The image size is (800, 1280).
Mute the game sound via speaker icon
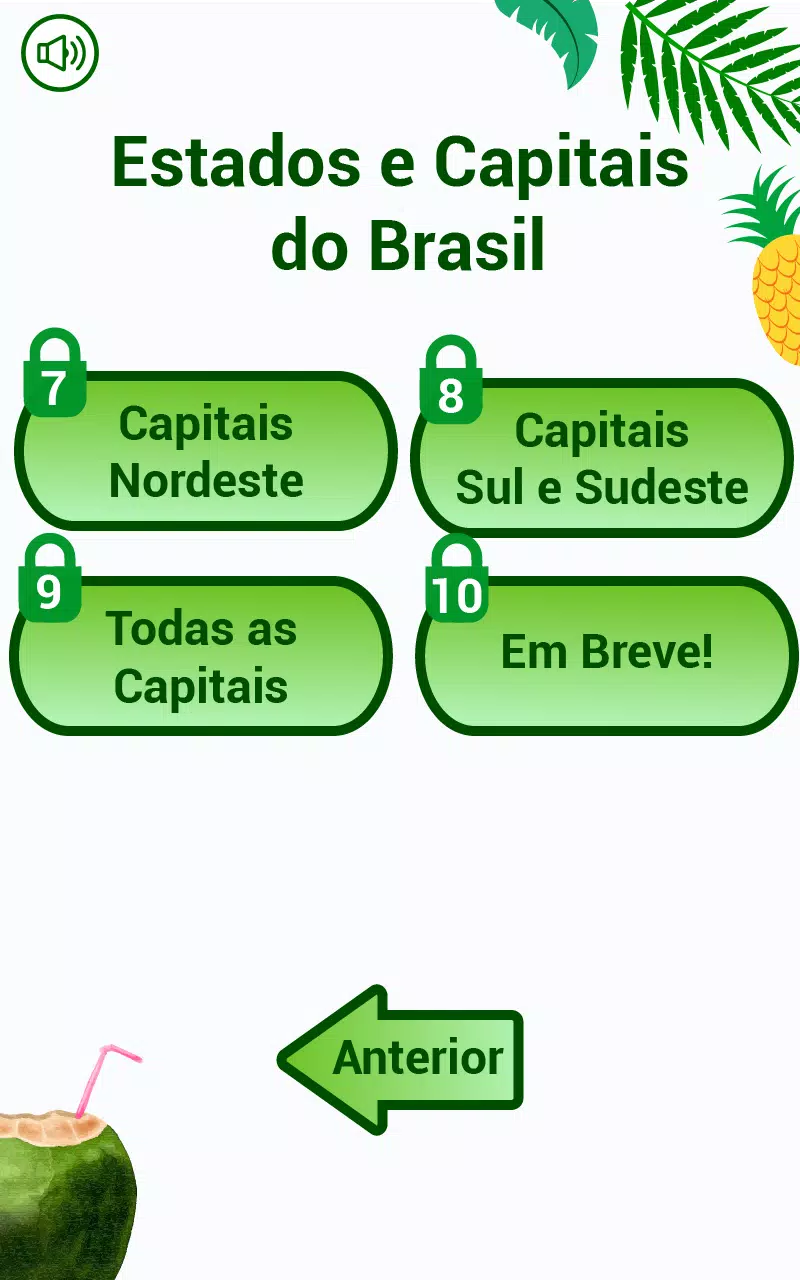(x=58, y=53)
